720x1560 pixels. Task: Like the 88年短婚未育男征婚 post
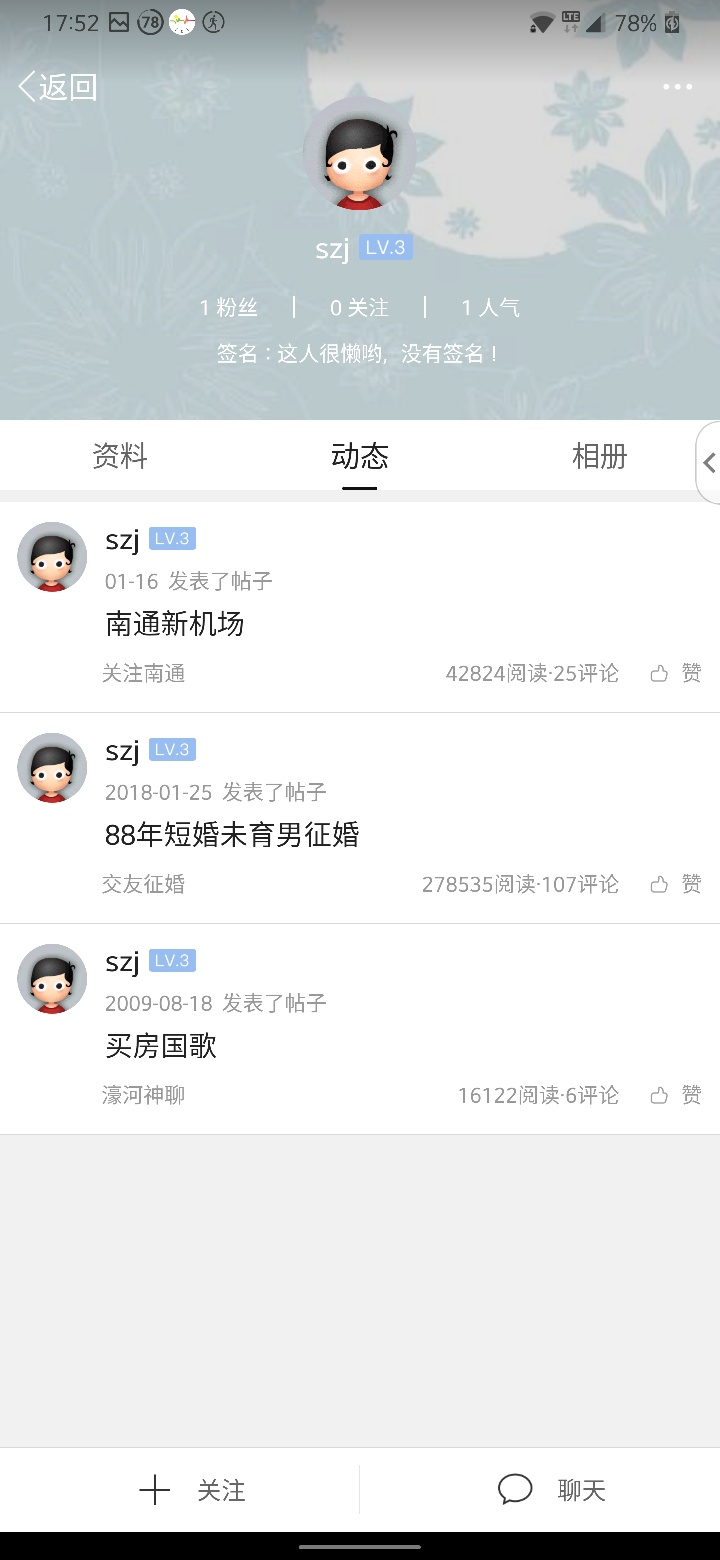[676, 884]
